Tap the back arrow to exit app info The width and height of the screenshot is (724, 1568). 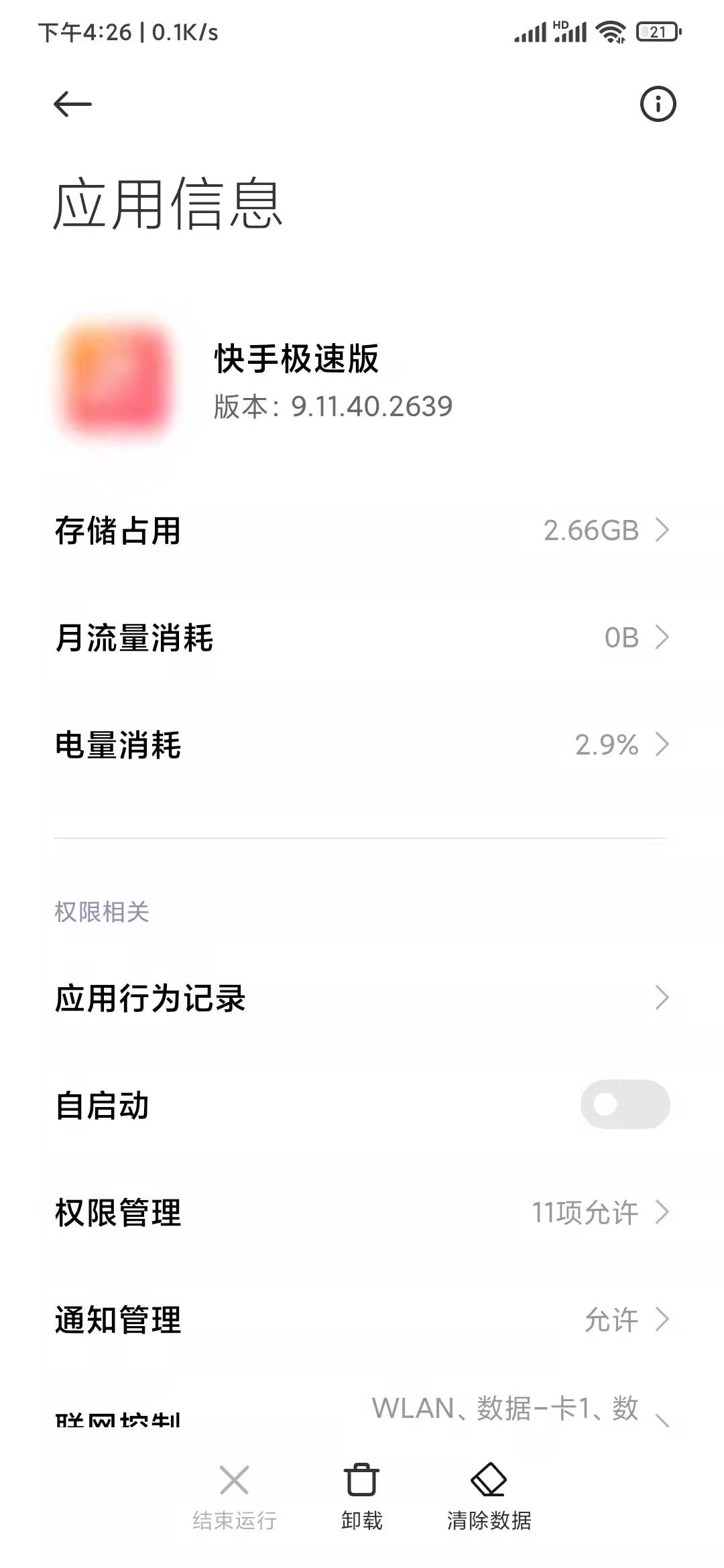click(72, 103)
